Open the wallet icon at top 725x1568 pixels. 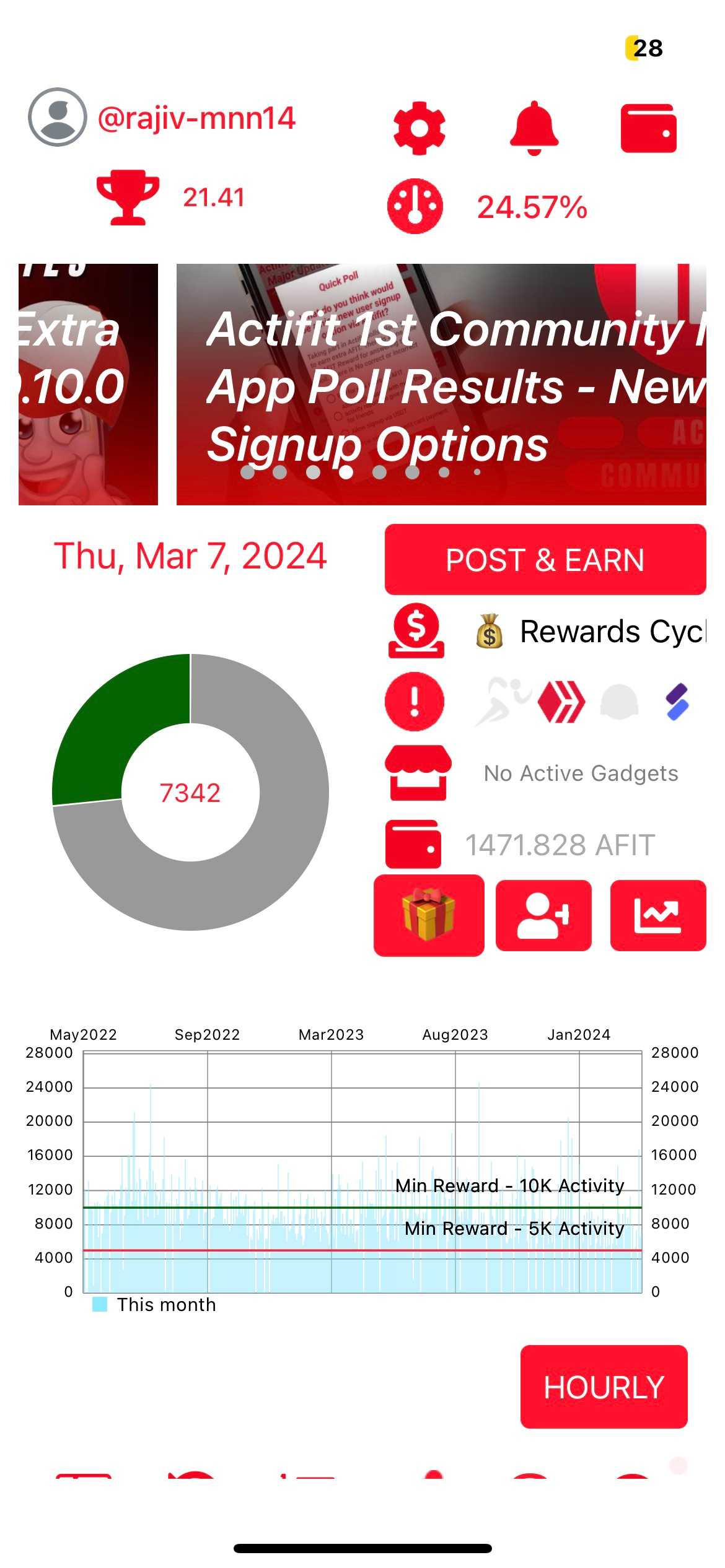(648, 128)
